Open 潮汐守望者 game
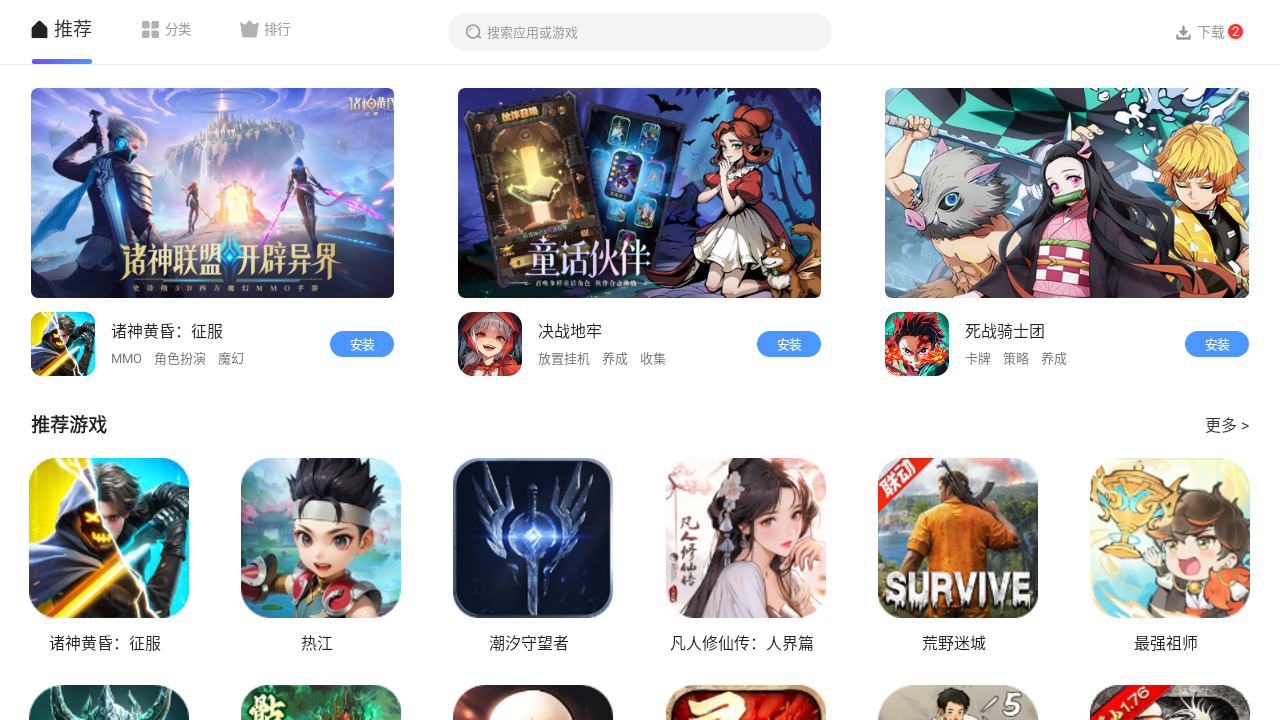Viewport: 1280px width, 720px height. (x=533, y=538)
